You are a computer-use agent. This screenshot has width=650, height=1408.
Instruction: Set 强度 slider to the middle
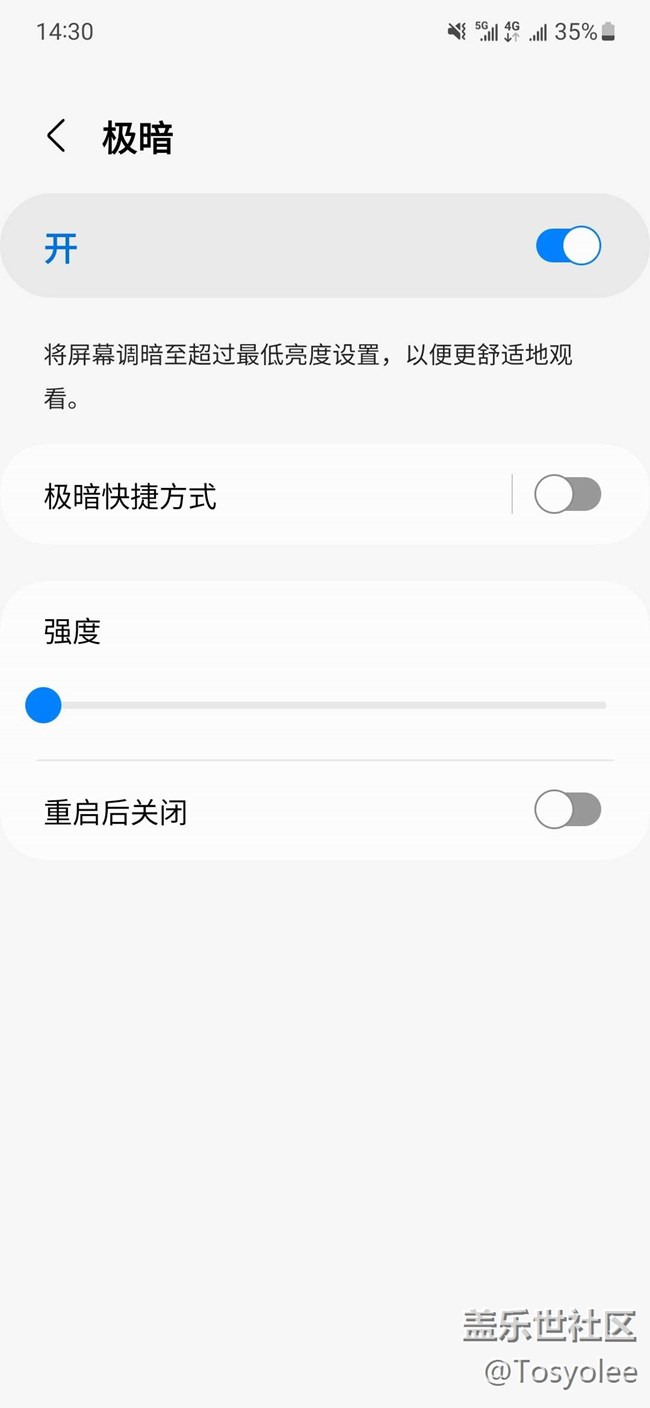(x=325, y=706)
